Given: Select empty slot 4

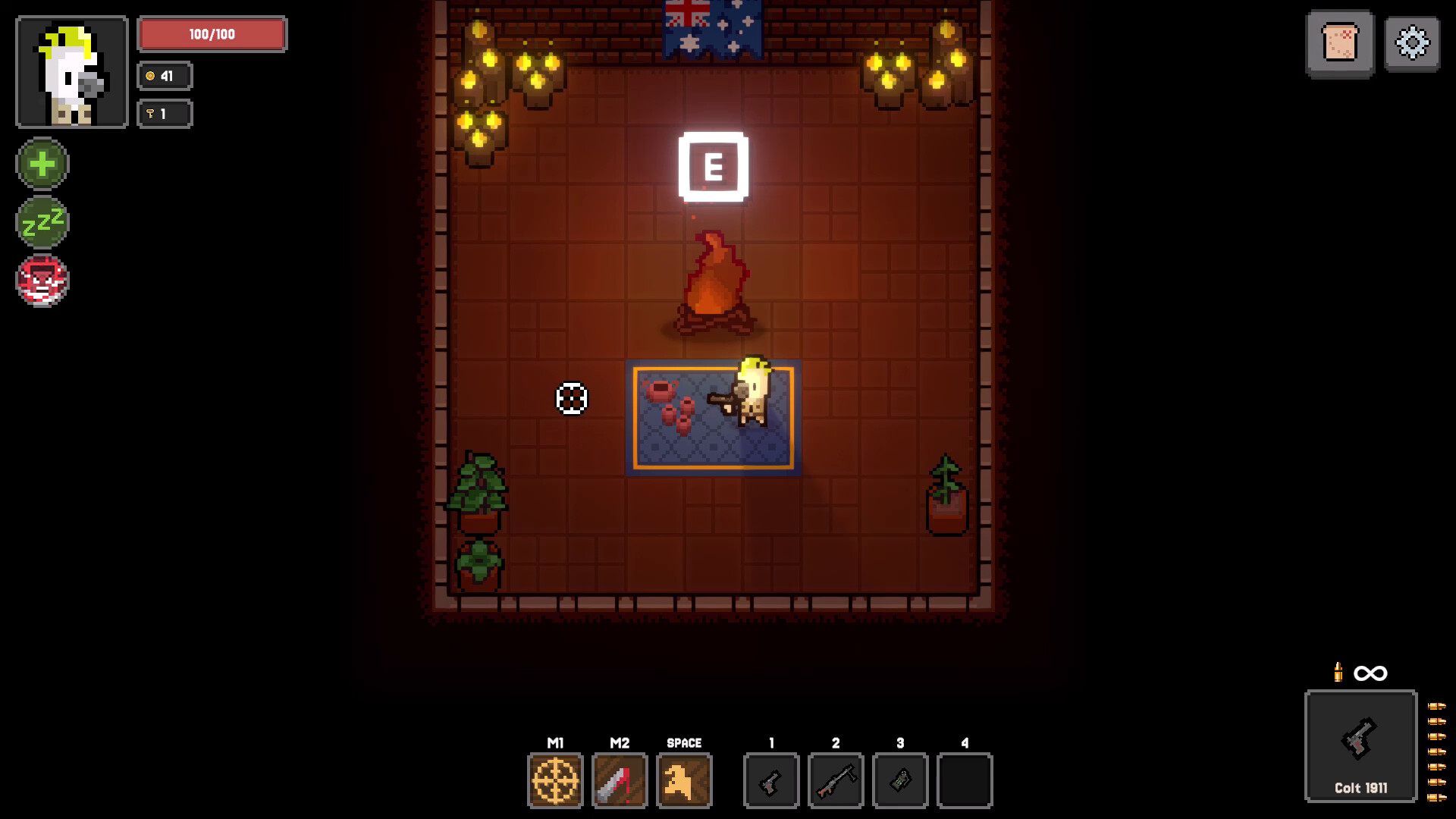Looking at the screenshot, I should point(965,780).
